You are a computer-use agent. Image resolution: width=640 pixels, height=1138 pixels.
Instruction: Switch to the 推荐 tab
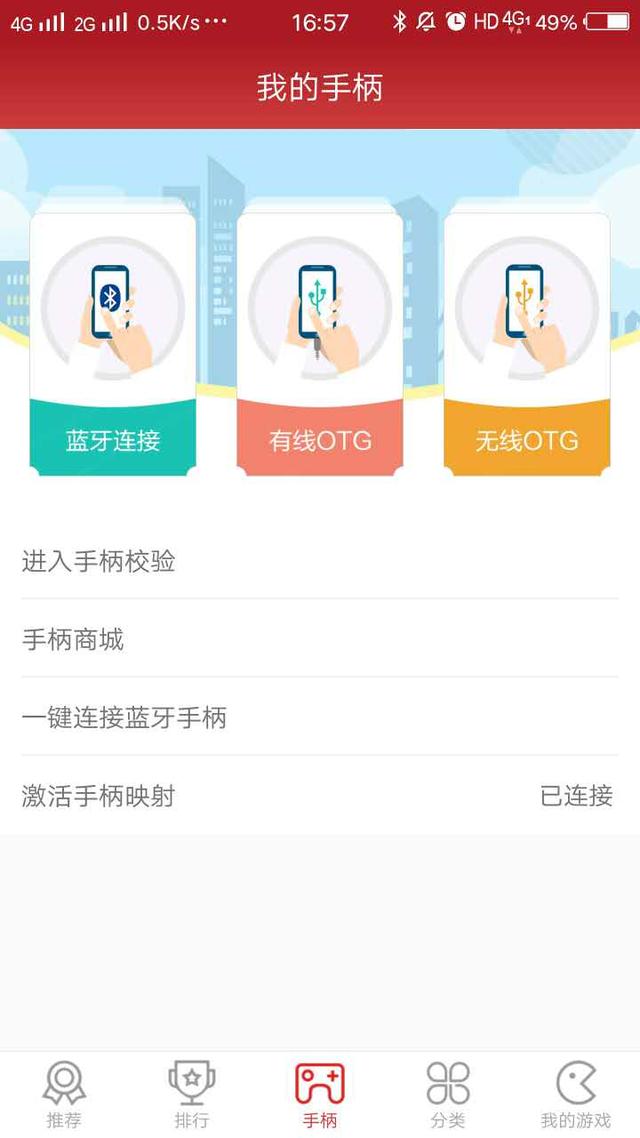click(64, 1094)
